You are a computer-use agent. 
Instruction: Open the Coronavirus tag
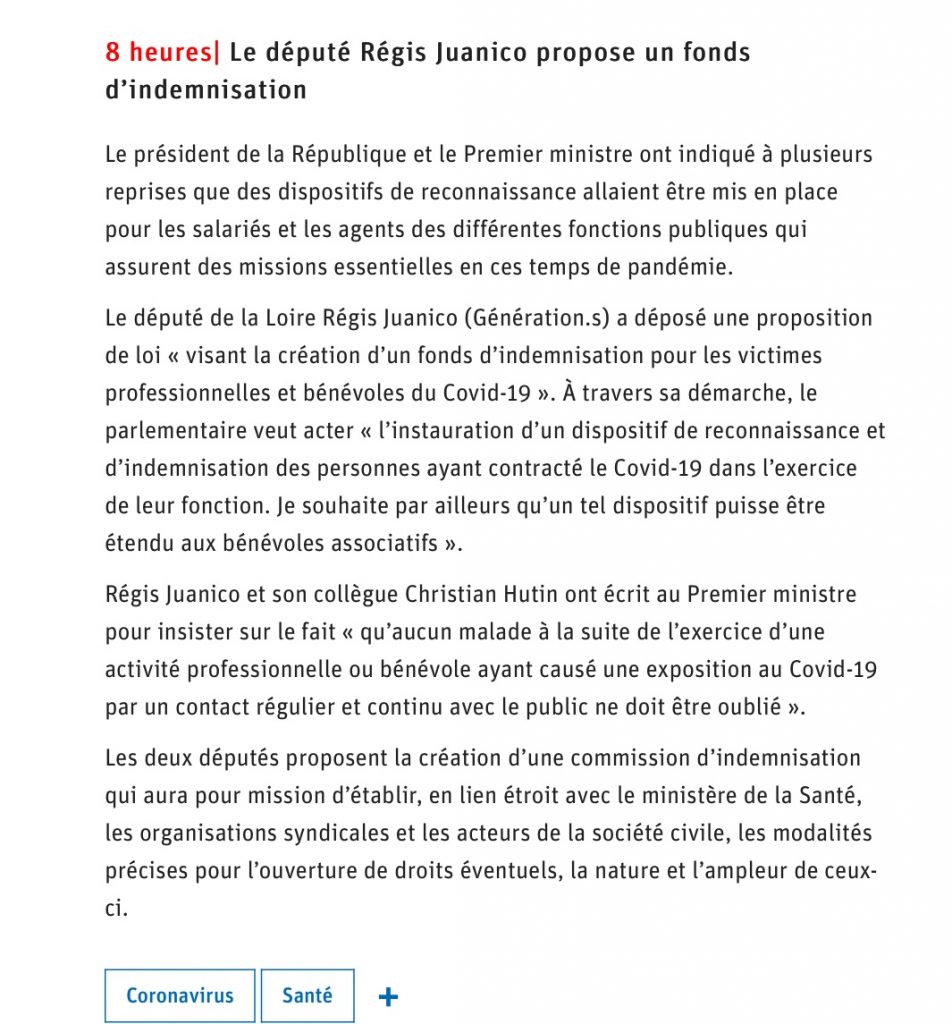(x=180, y=995)
